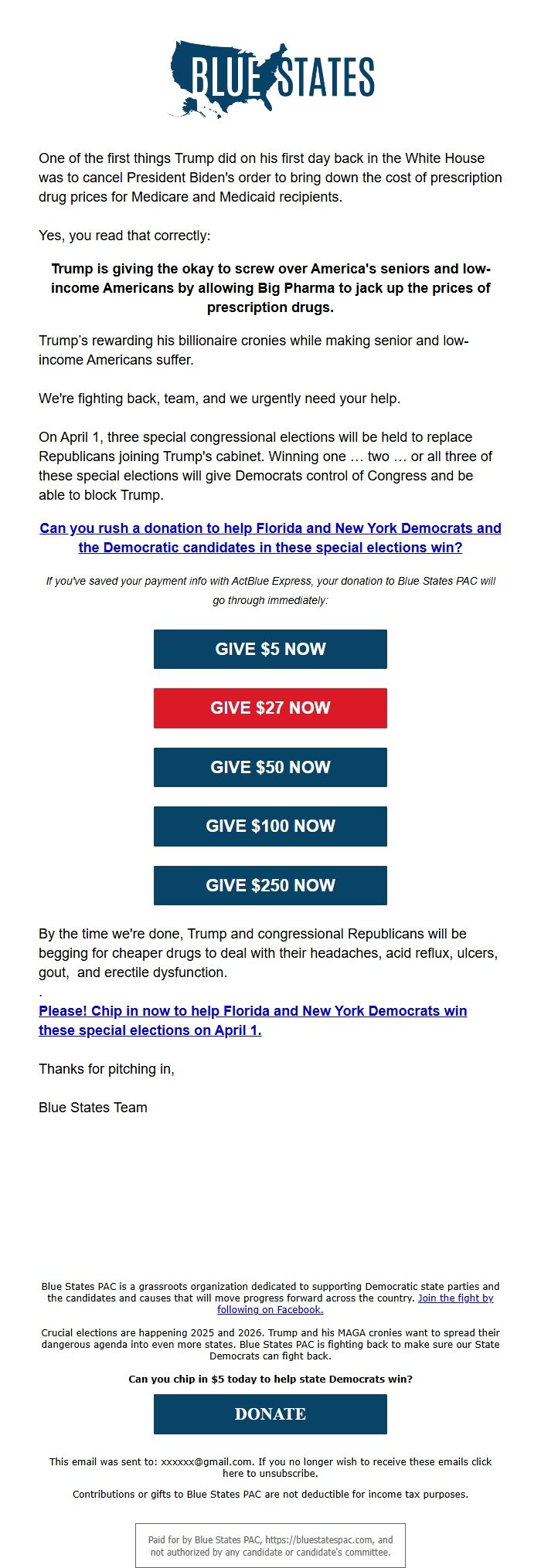Donate $27 with the red button
Screen dimensions: 541x1568
[270, 708]
